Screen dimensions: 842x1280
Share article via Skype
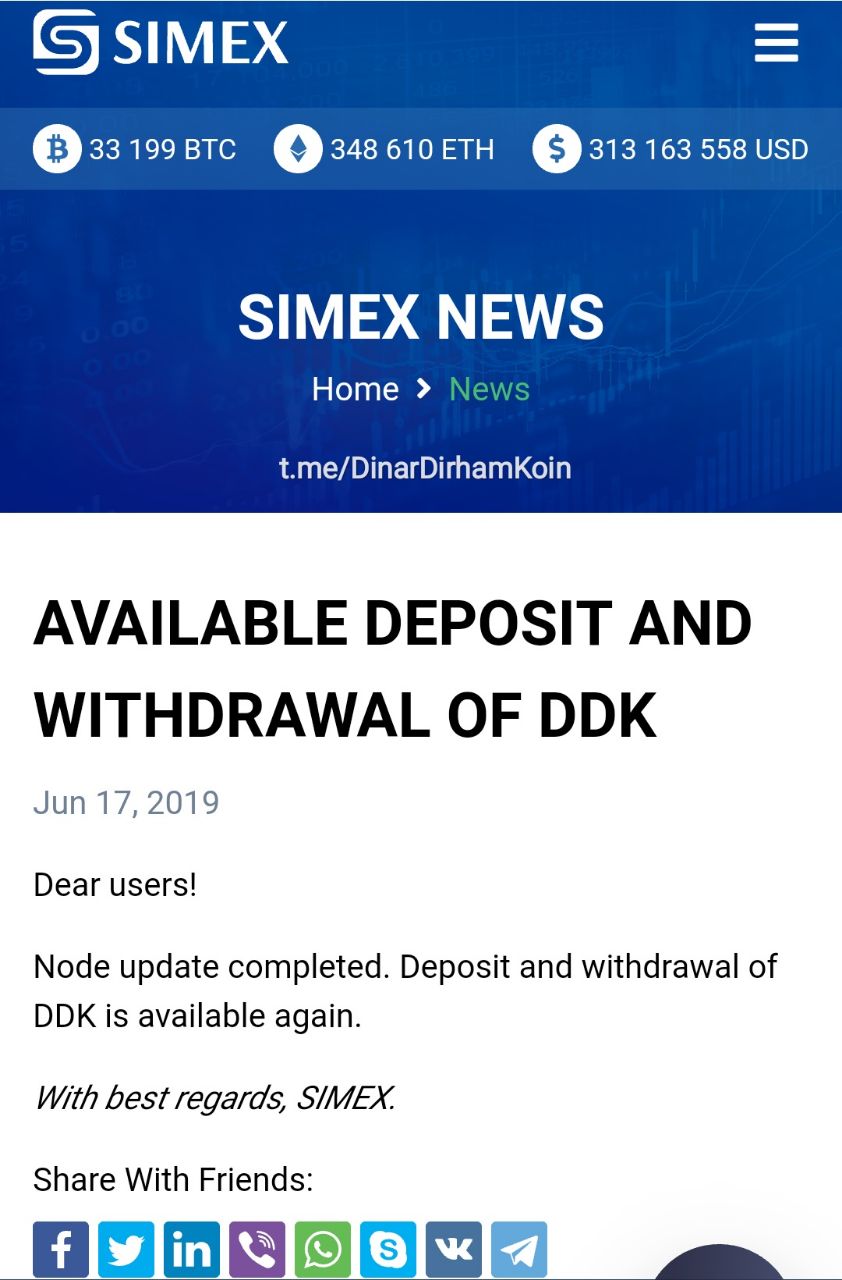(x=388, y=1249)
